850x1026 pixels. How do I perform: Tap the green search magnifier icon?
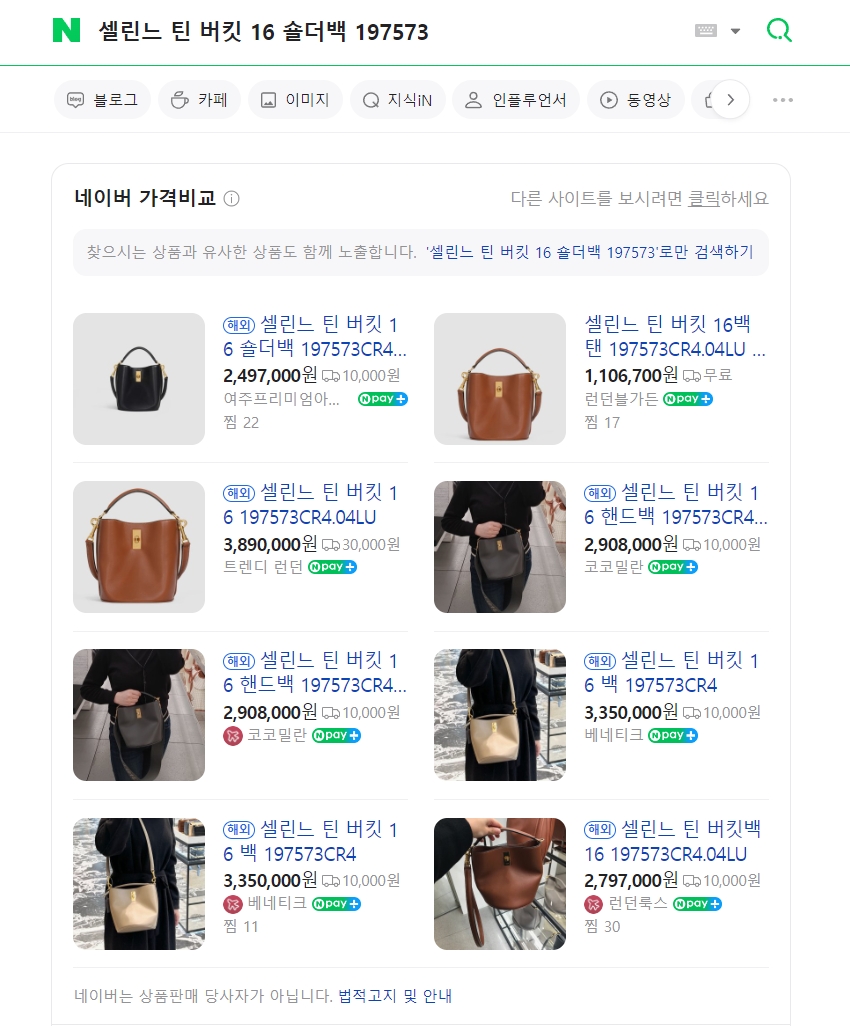tap(779, 31)
